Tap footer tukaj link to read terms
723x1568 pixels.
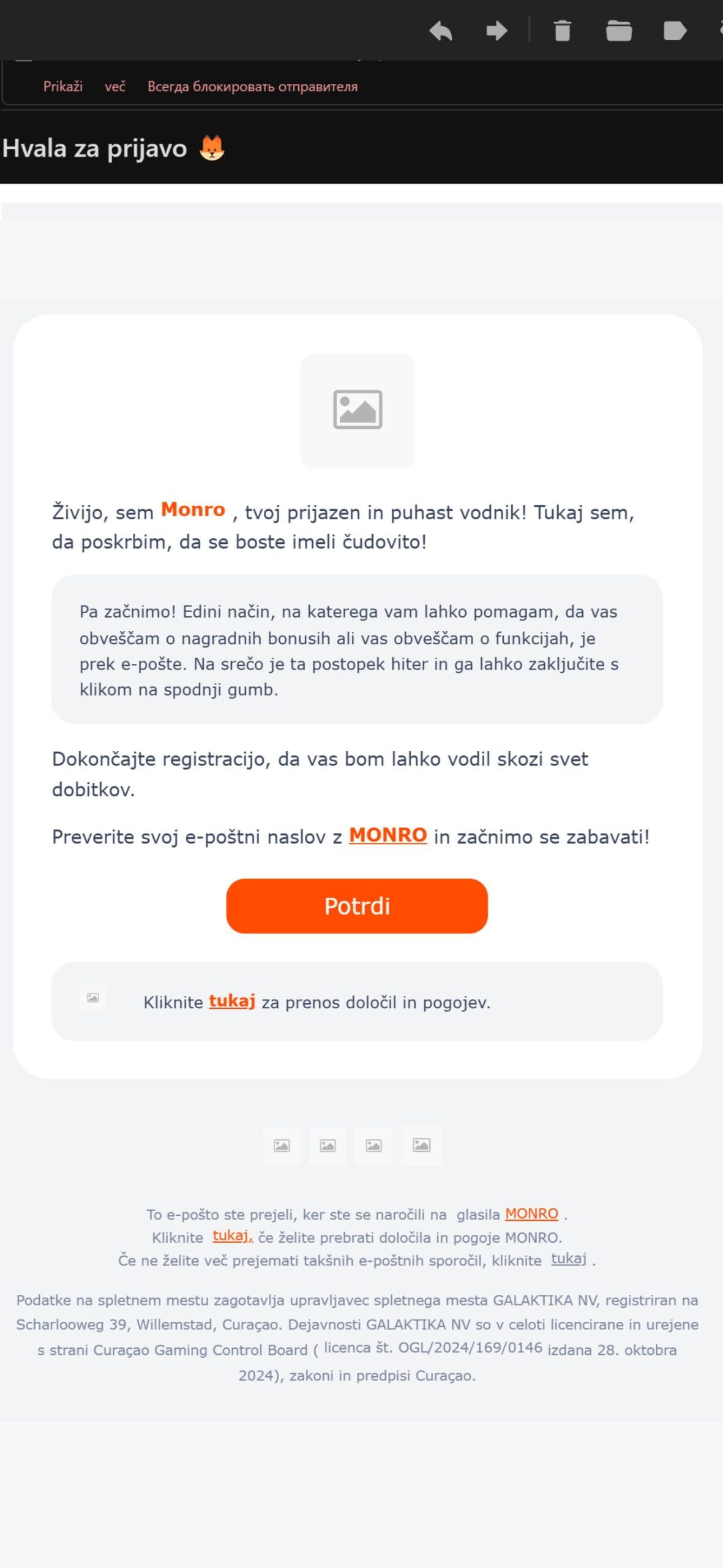pyautogui.click(x=233, y=1236)
